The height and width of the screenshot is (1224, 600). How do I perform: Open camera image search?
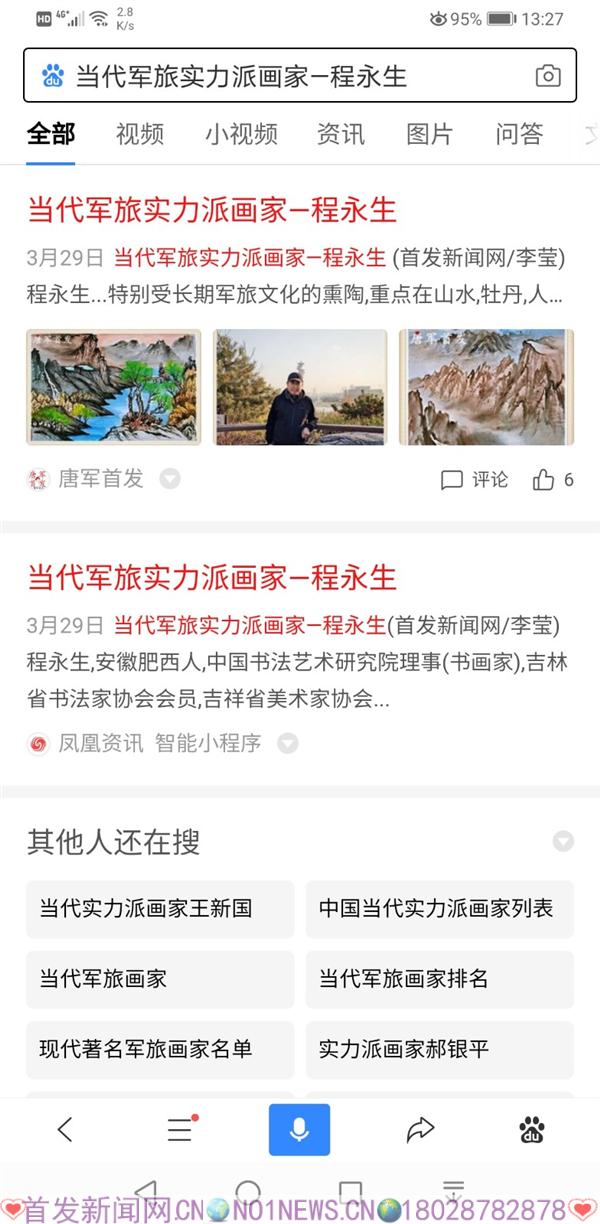point(547,76)
